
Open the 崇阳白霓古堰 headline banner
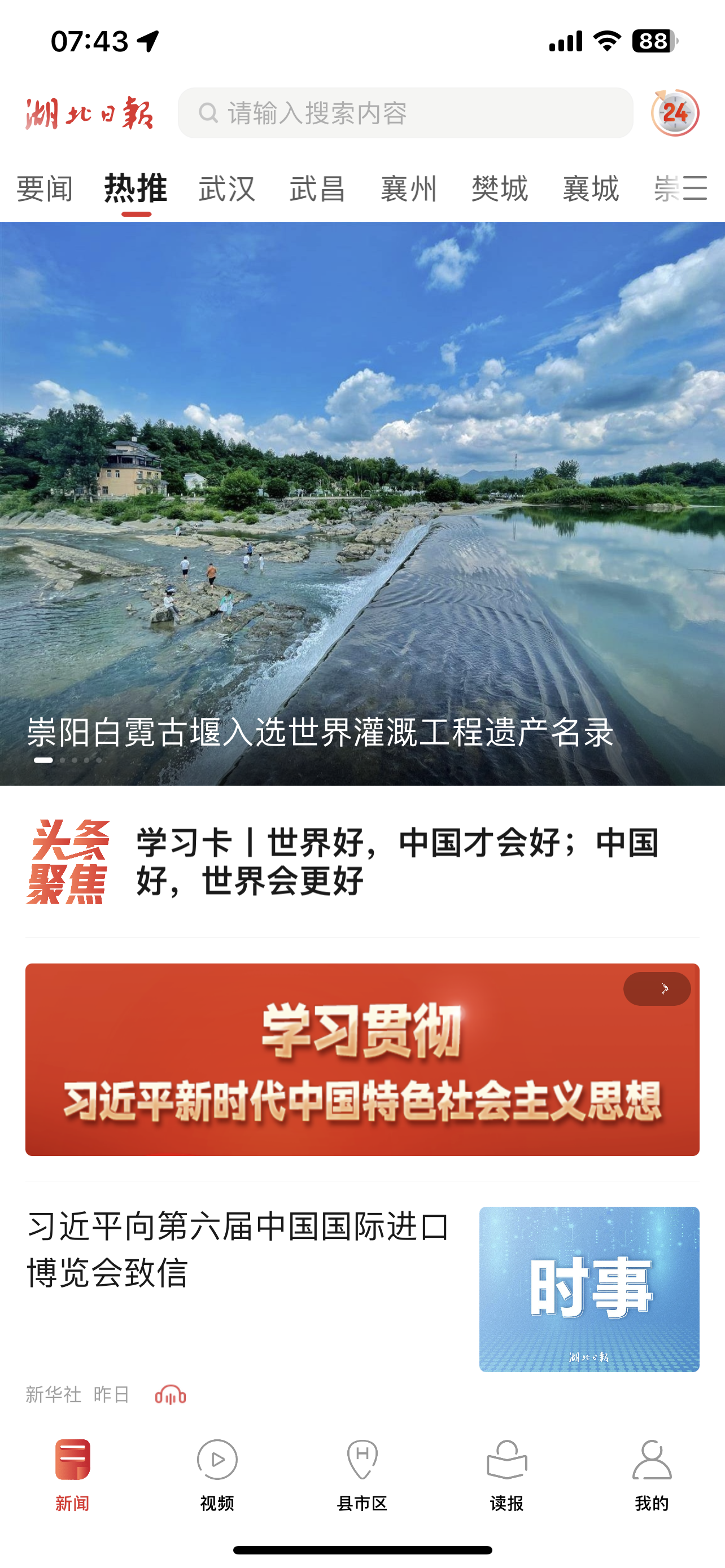[362, 504]
